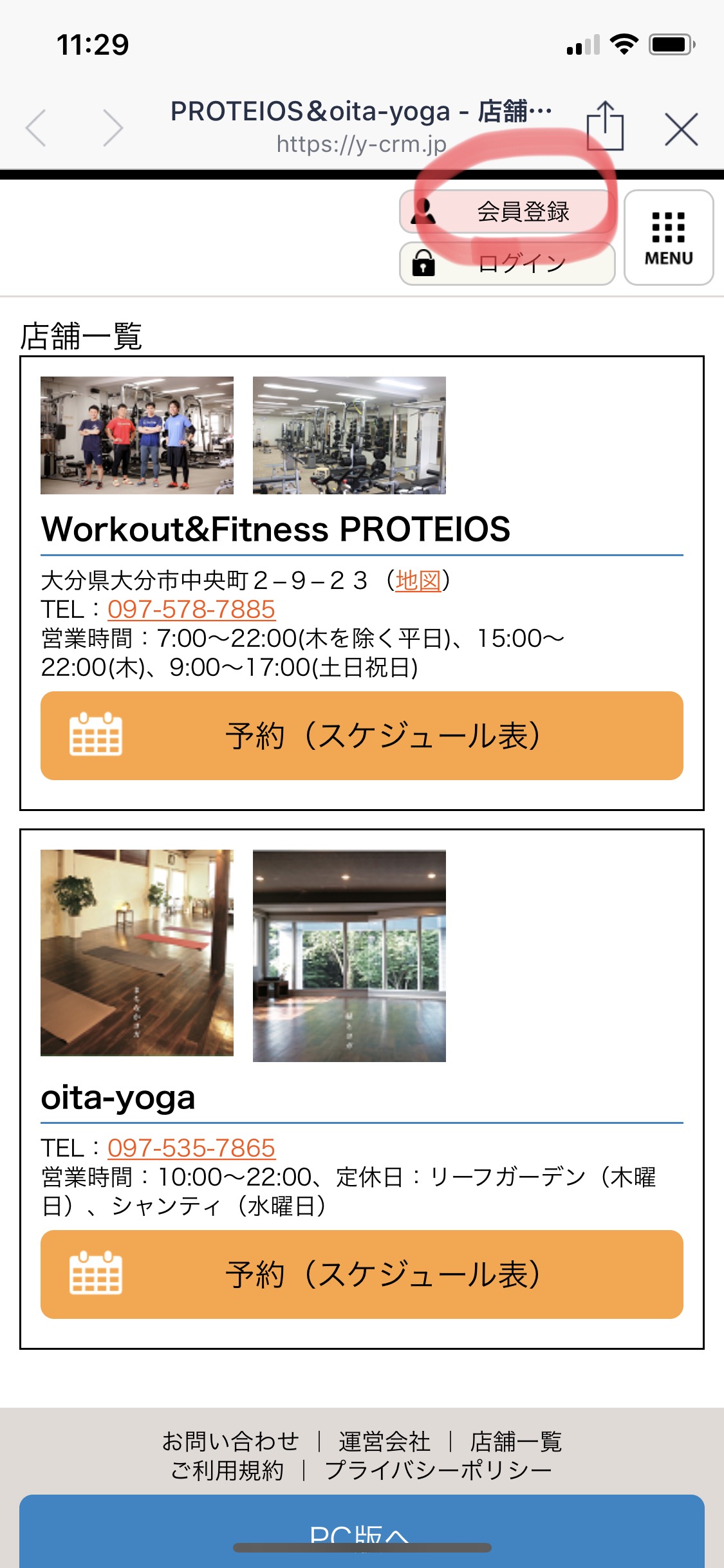
Task: Open the oita-yoga 予約 schedule button
Action: click(362, 1274)
